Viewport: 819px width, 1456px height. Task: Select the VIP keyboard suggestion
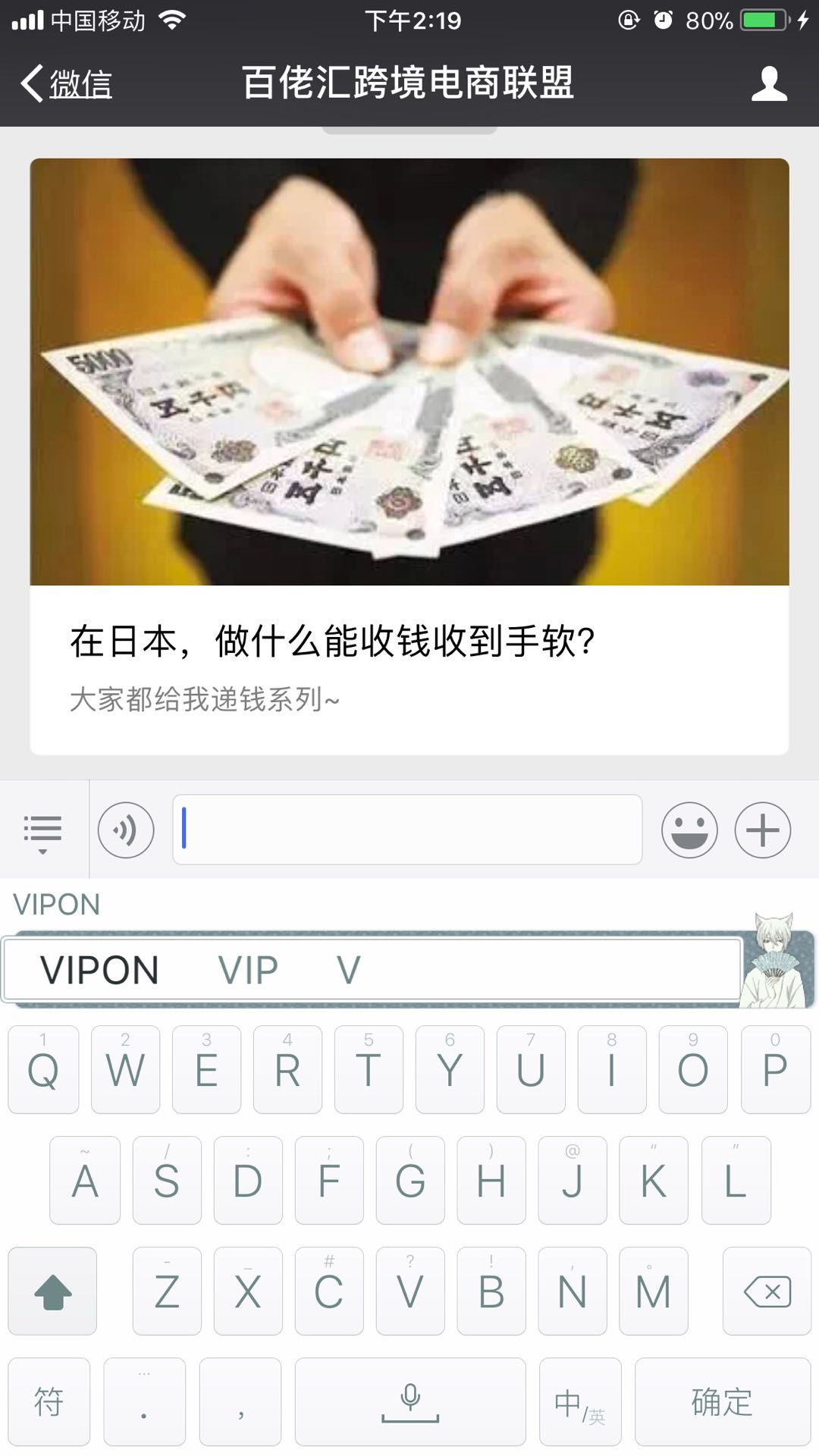click(x=248, y=970)
